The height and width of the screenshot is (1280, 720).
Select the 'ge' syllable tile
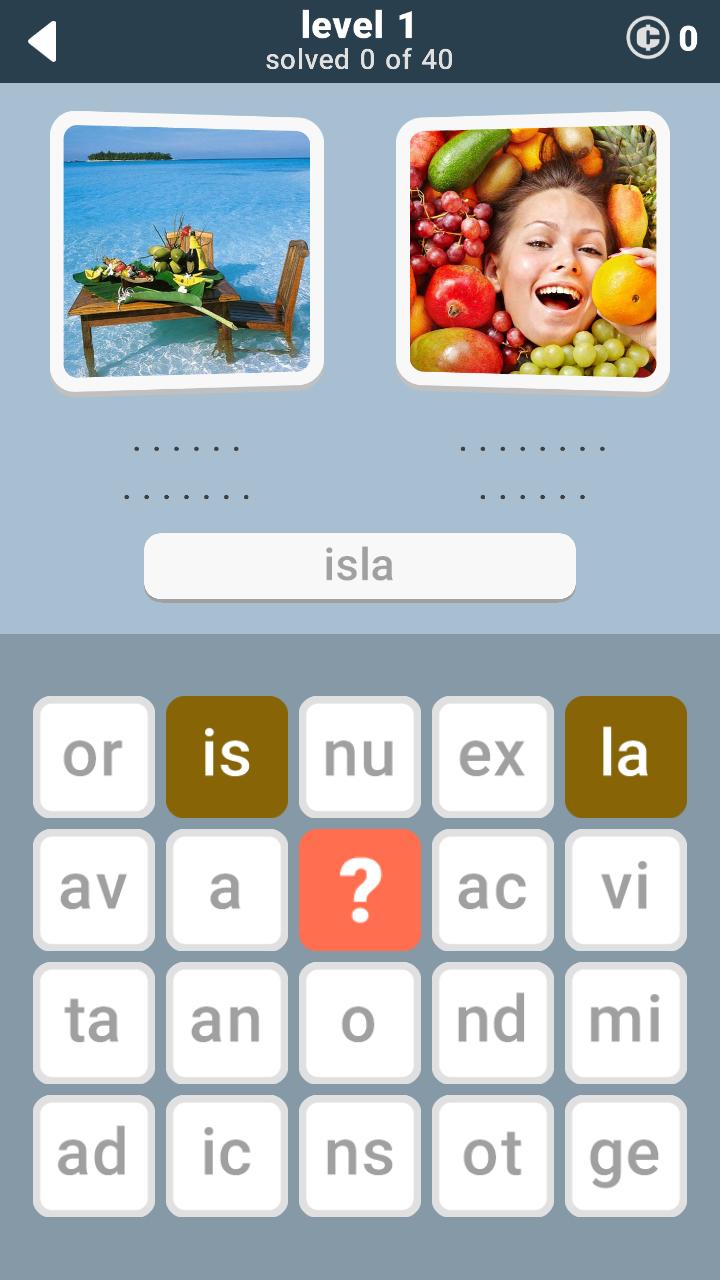click(626, 1155)
